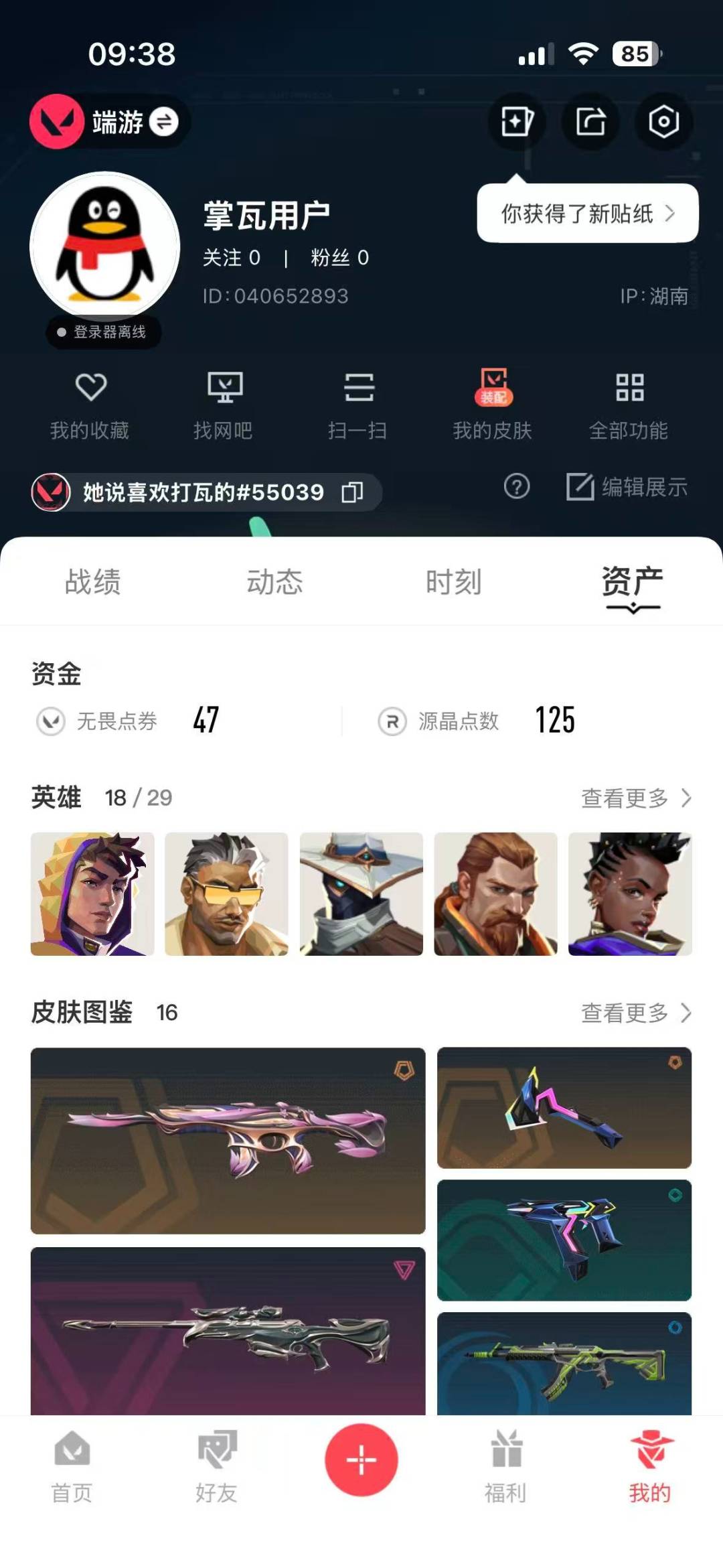
Task: Open the 我的收藏 favorites icon
Action: click(92, 402)
